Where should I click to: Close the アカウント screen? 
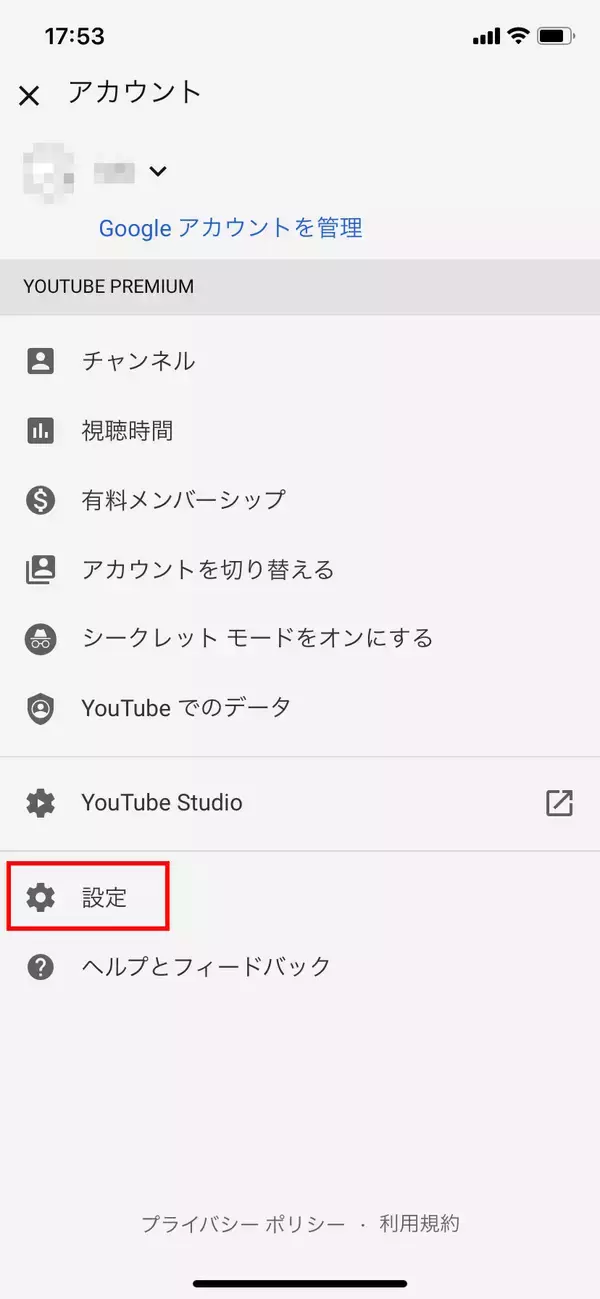[x=29, y=95]
